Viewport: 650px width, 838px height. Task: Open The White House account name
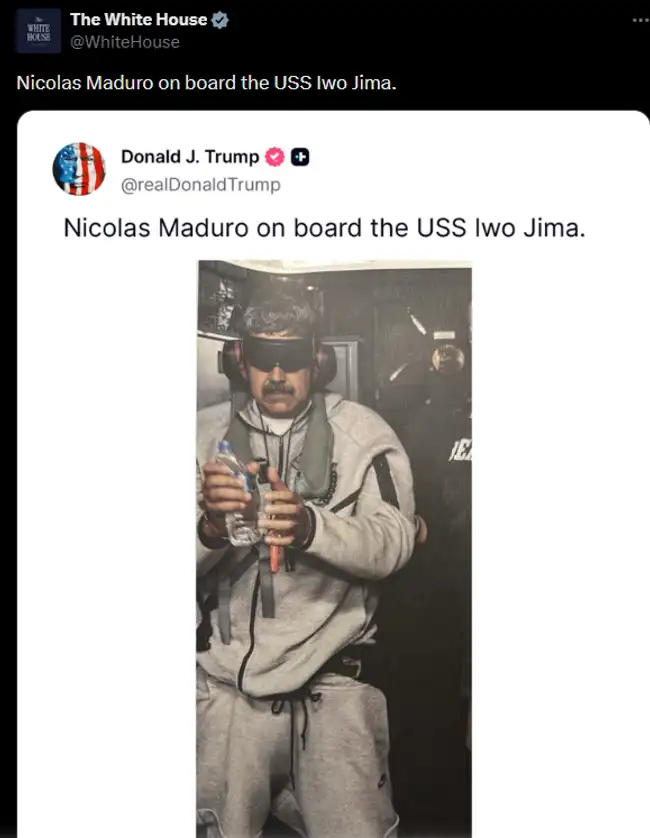click(139, 19)
